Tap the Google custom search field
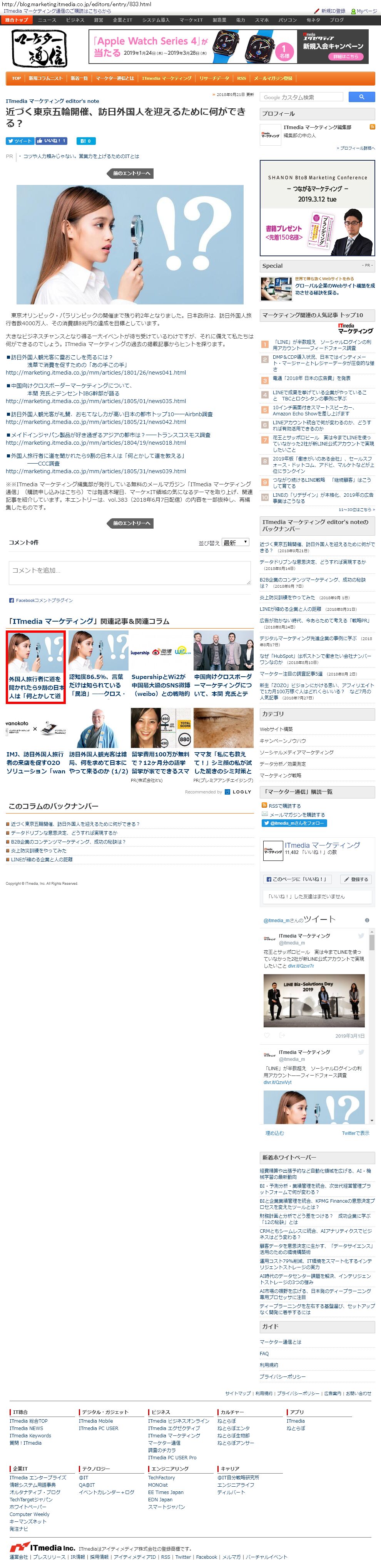The image size is (381, 1568). click(x=301, y=97)
